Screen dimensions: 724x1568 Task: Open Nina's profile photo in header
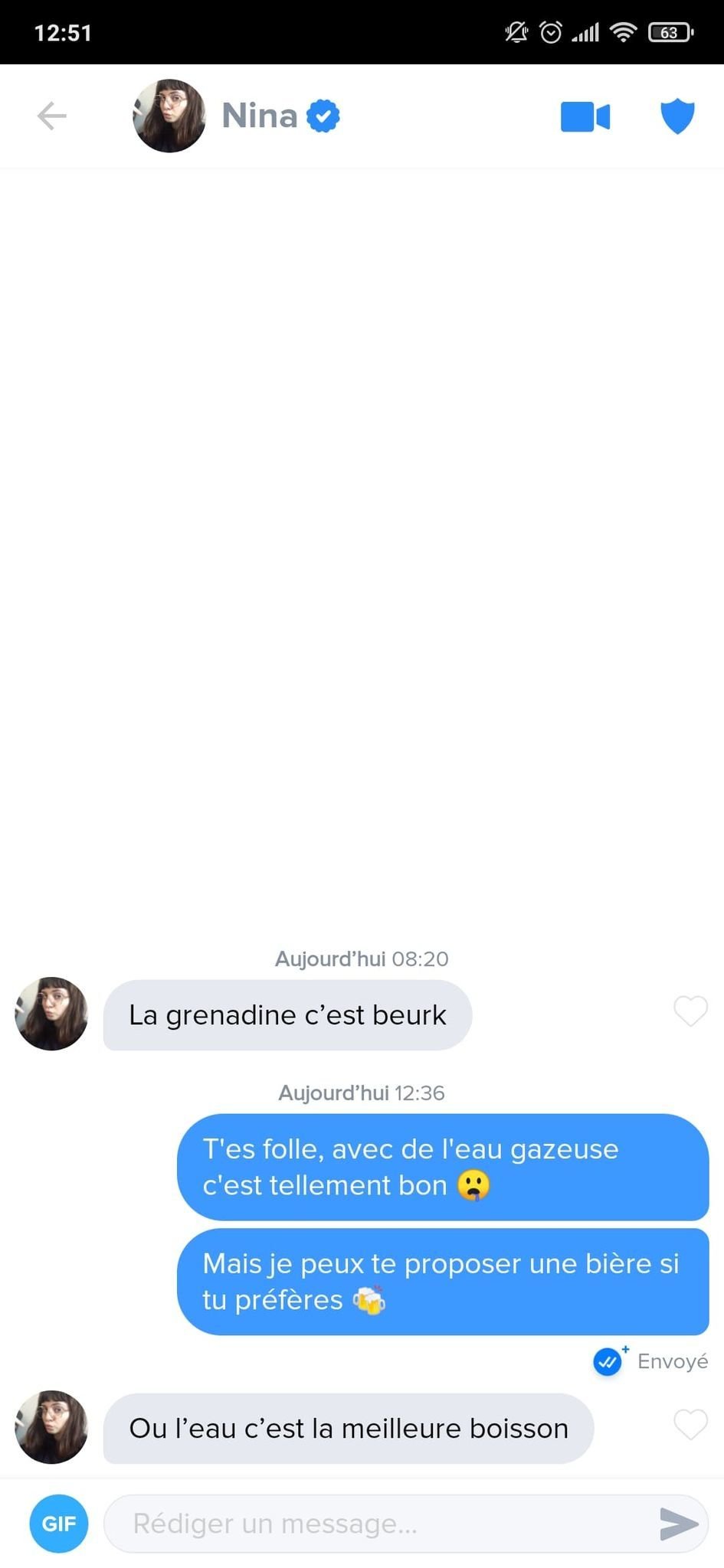point(169,116)
